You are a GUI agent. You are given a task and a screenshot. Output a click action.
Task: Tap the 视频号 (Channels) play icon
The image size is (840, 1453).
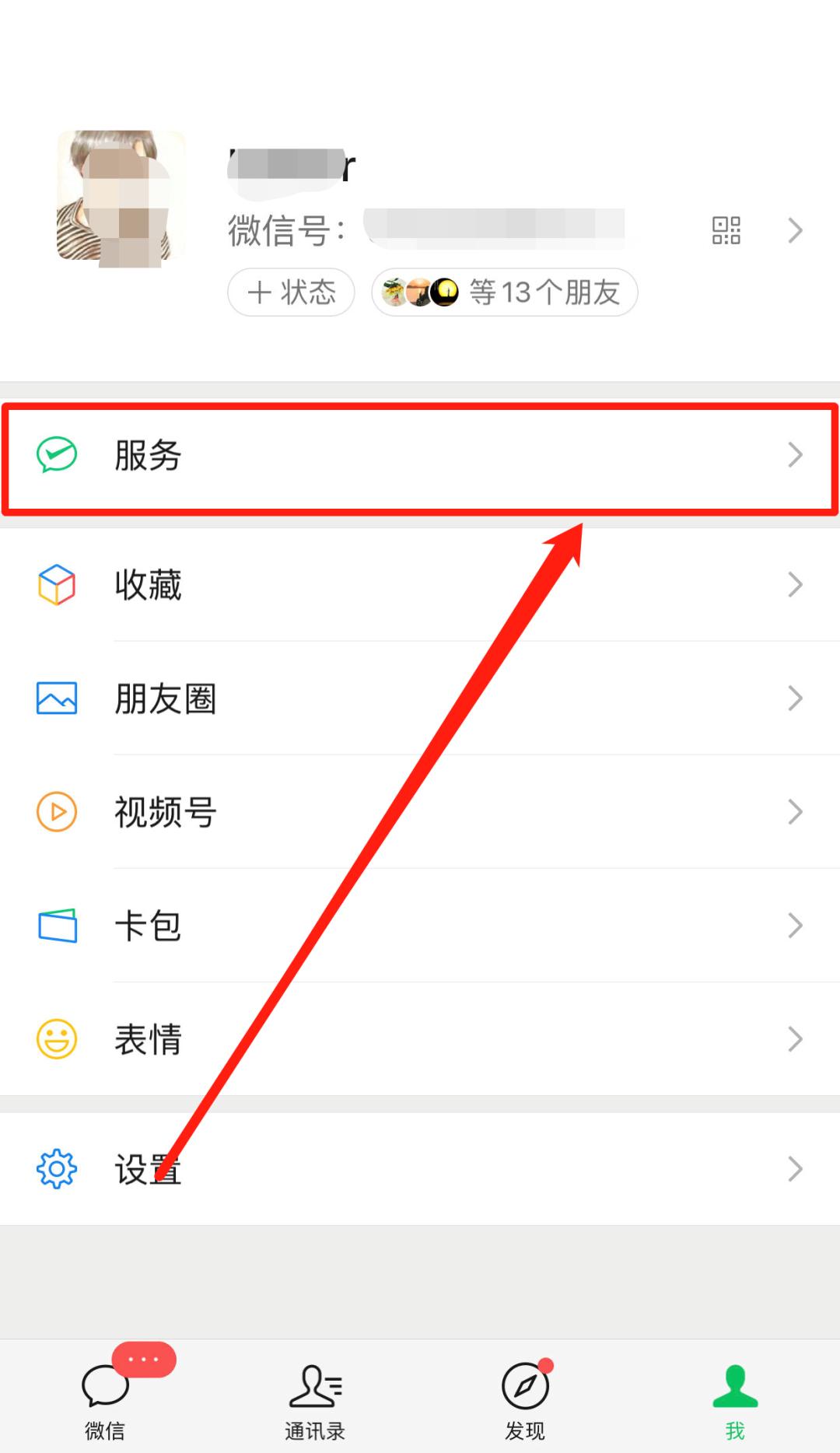[56, 811]
